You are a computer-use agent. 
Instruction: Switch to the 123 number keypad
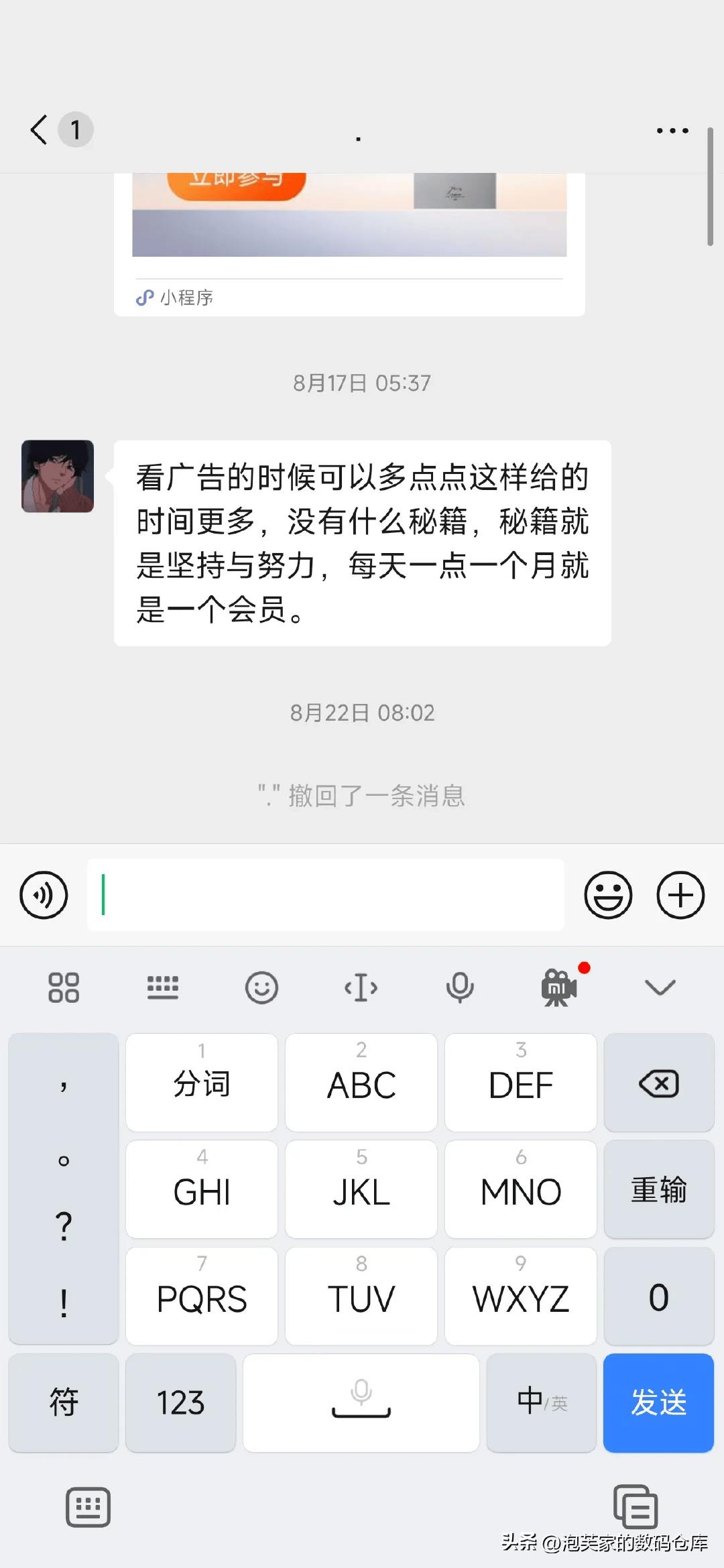tap(180, 1402)
